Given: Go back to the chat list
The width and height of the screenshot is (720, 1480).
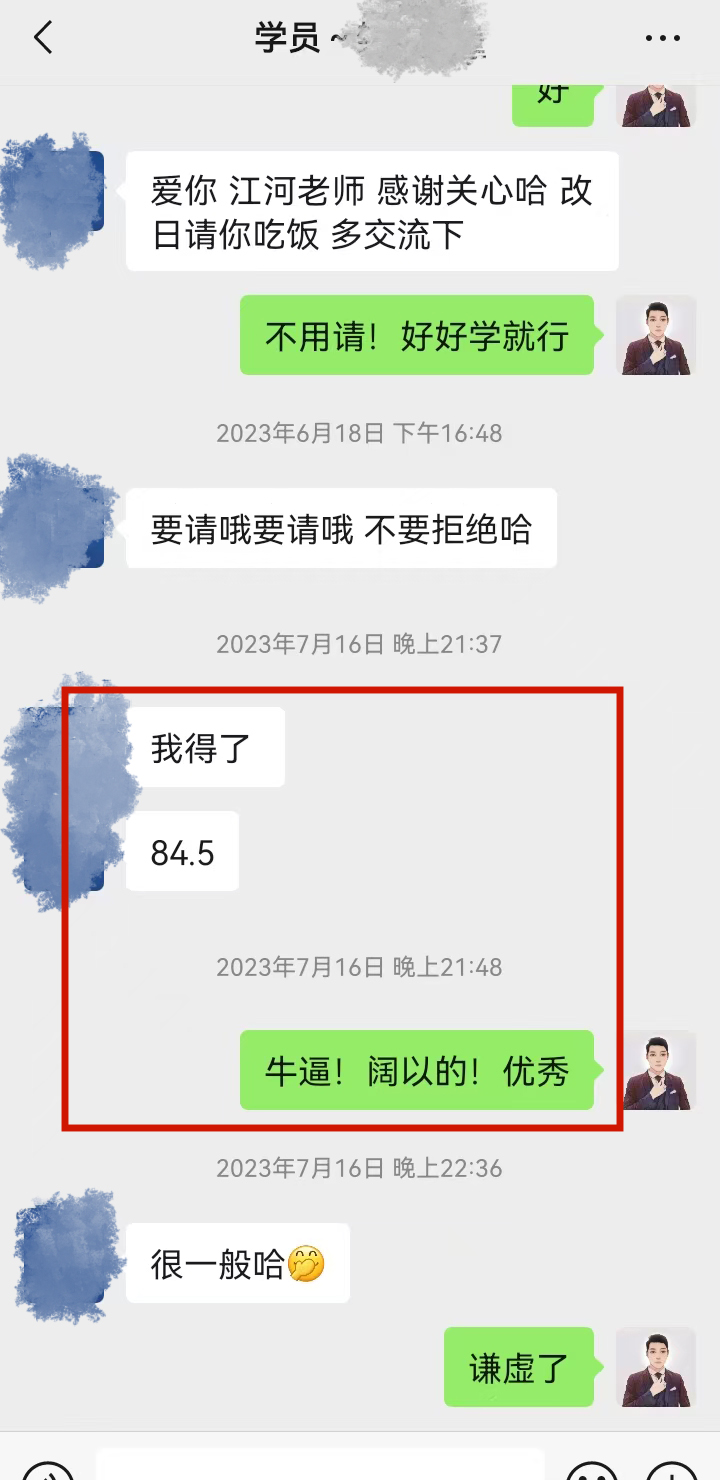Looking at the screenshot, I should point(42,38).
